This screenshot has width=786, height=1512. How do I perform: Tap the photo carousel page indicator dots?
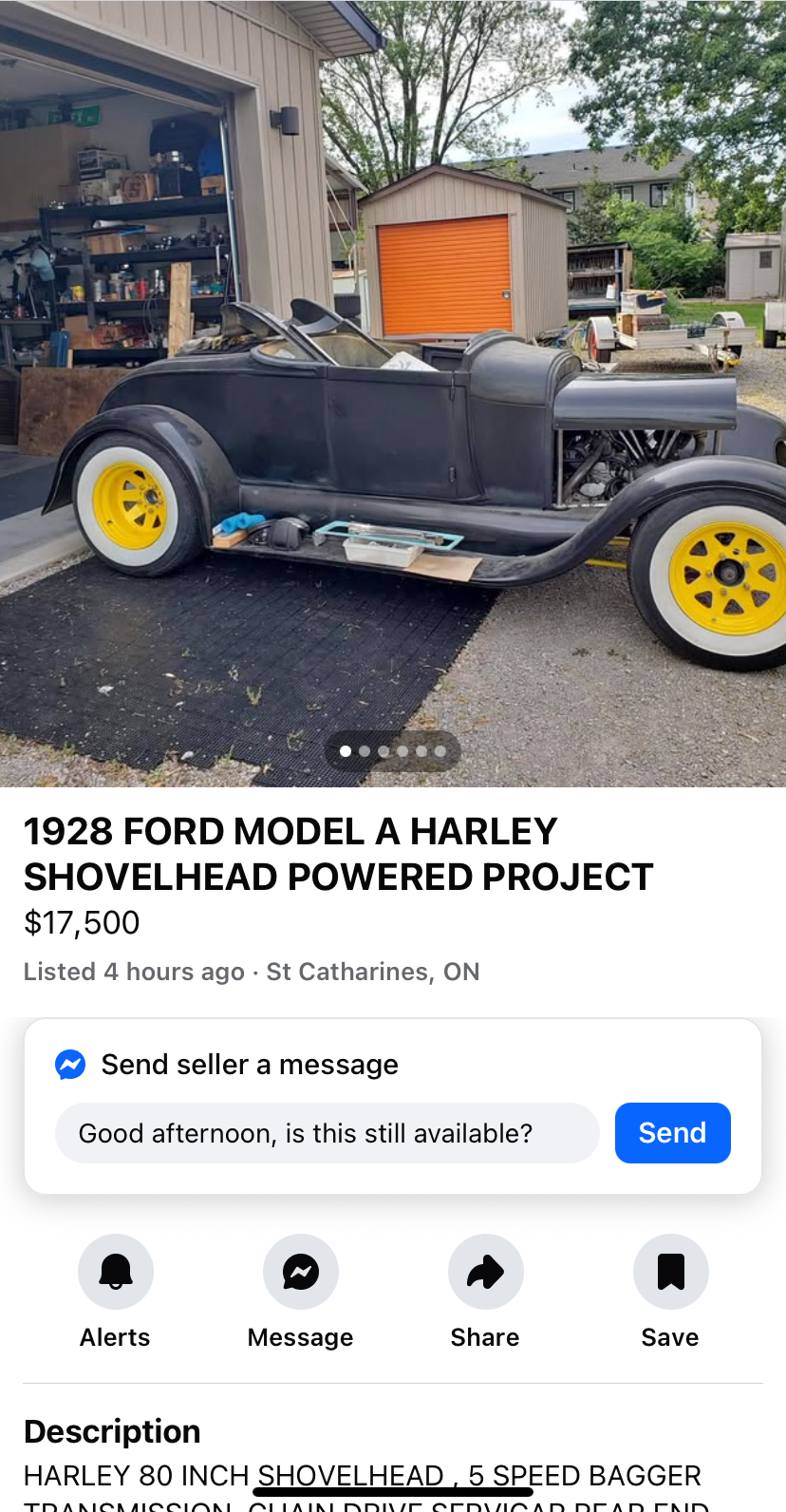[393, 751]
